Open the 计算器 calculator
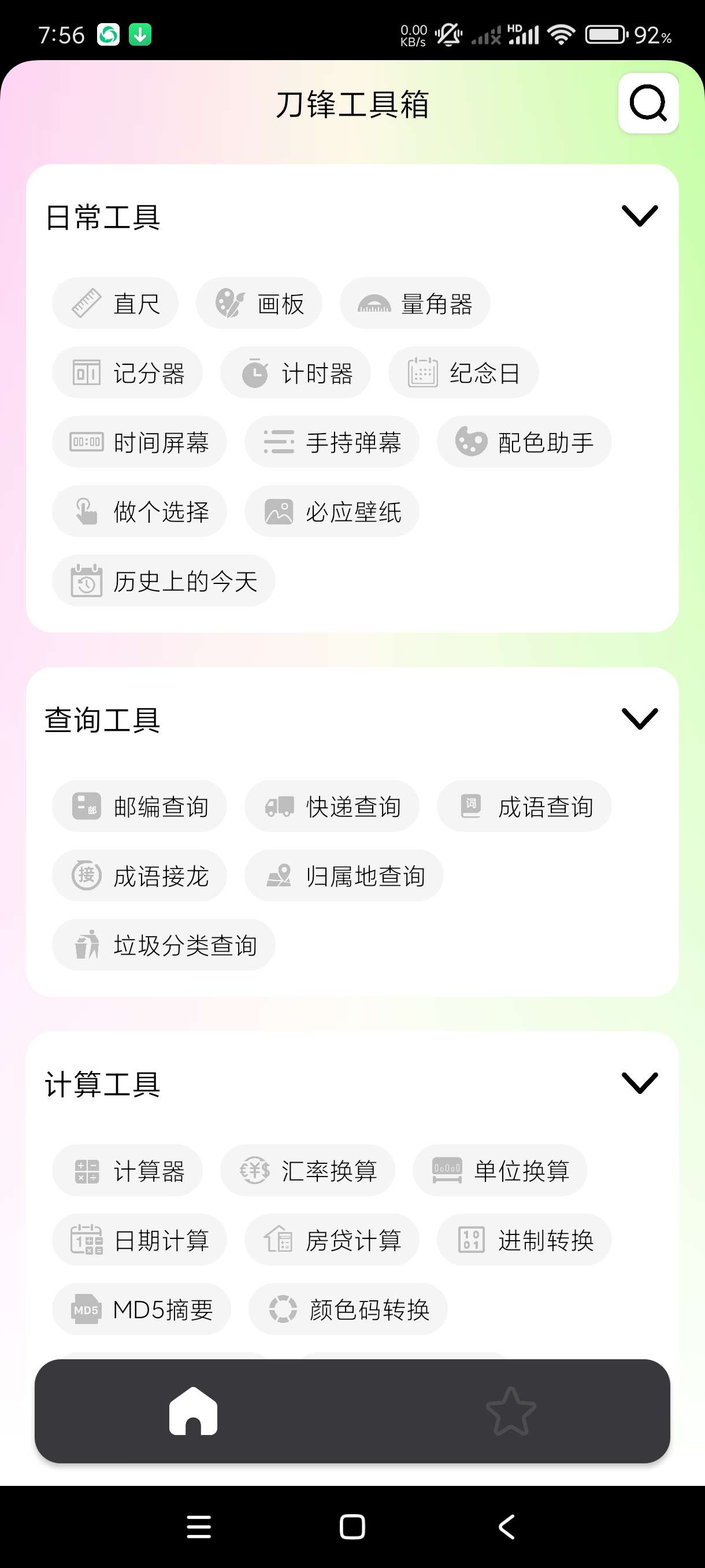This screenshot has width=705, height=1568. (x=127, y=1170)
